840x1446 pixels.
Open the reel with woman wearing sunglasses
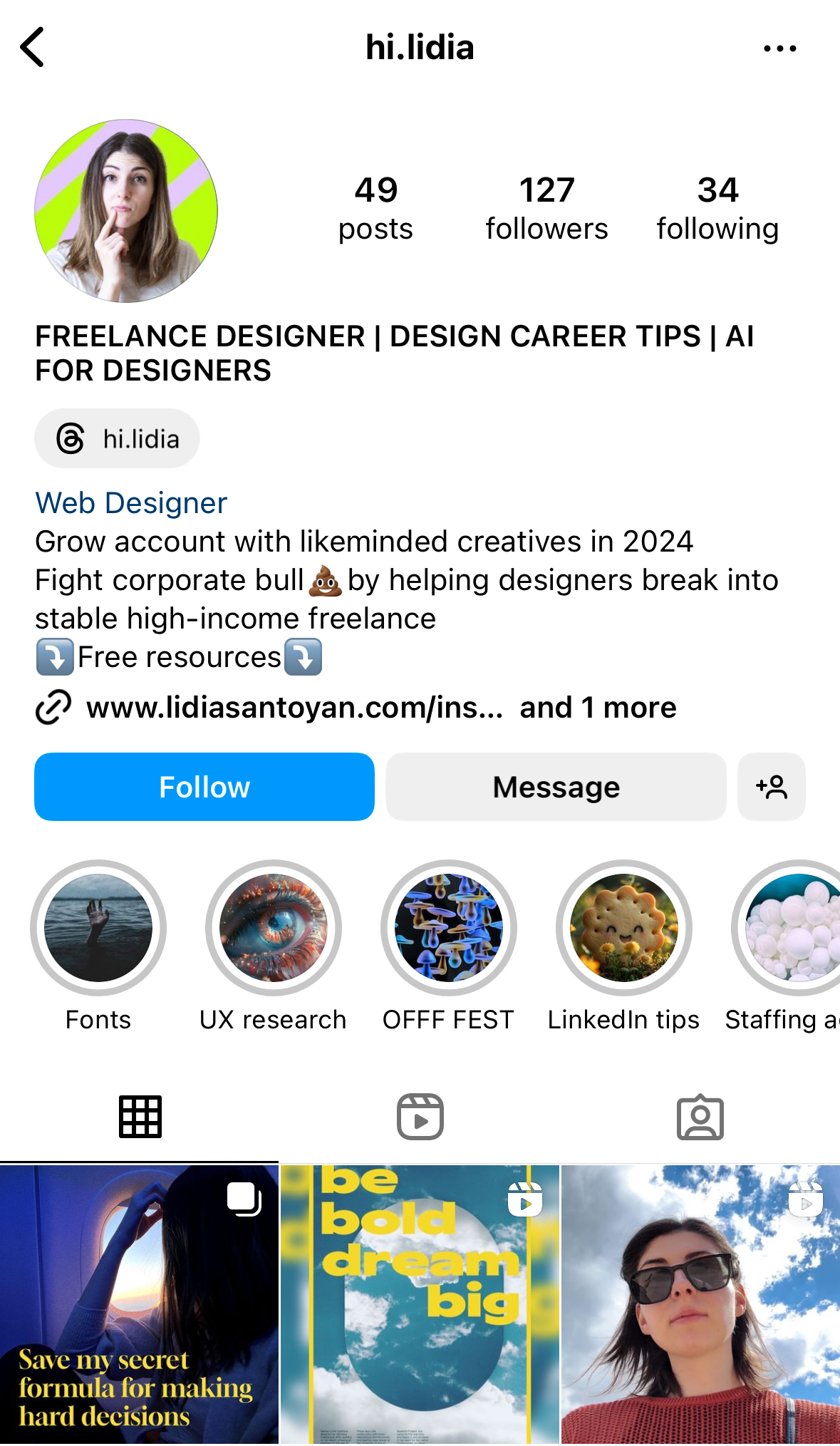point(700,1304)
